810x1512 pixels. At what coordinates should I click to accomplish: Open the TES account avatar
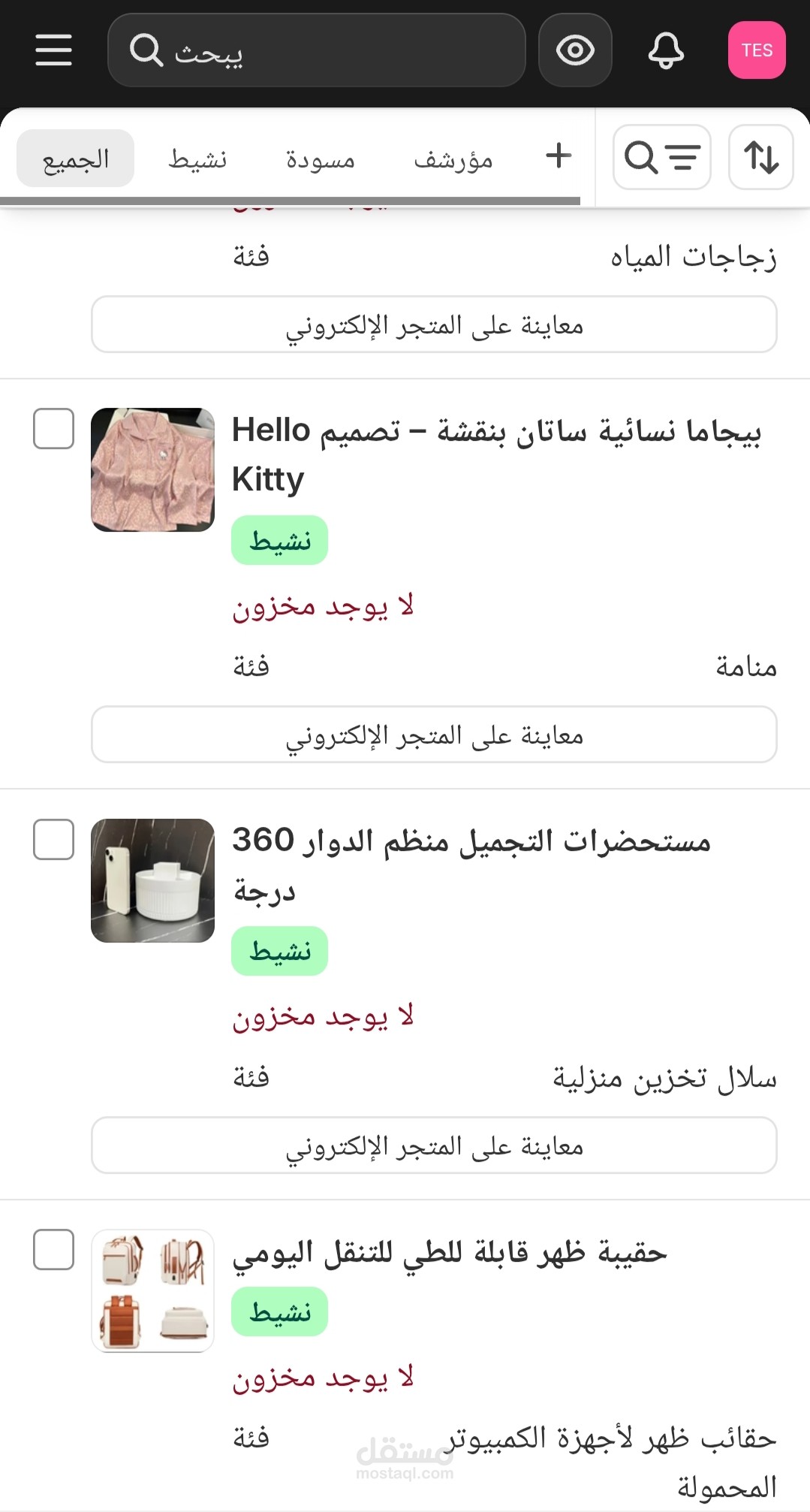pyautogui.click(x=757, y=50)
